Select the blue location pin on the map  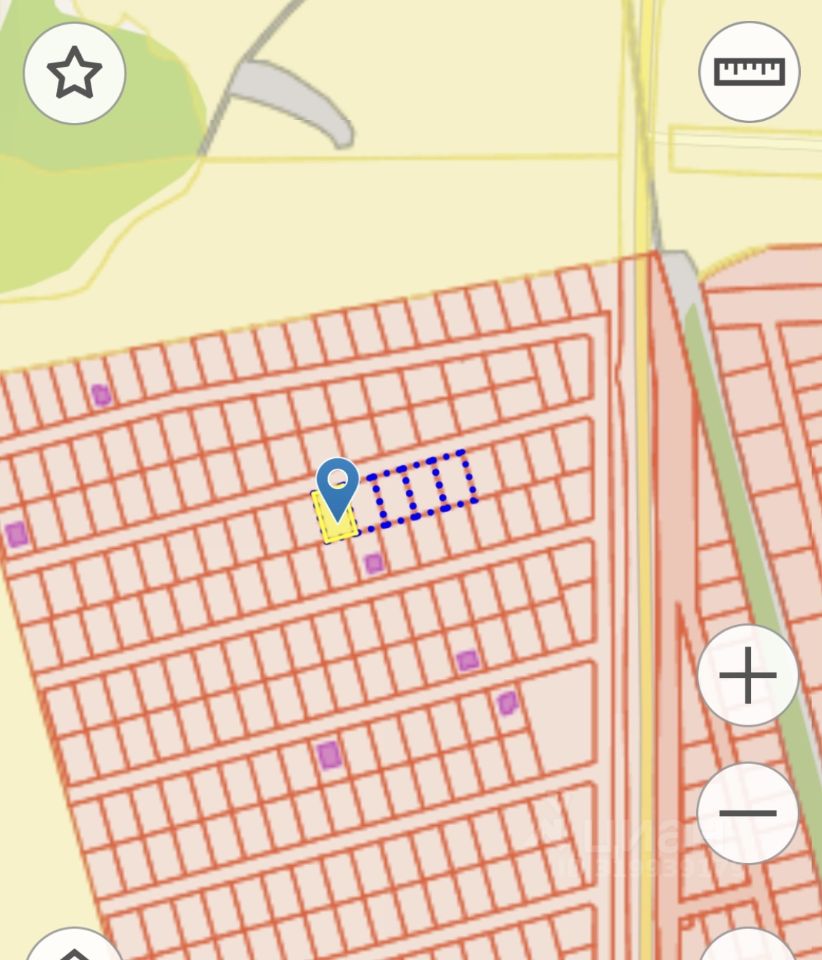coord(338,486)
